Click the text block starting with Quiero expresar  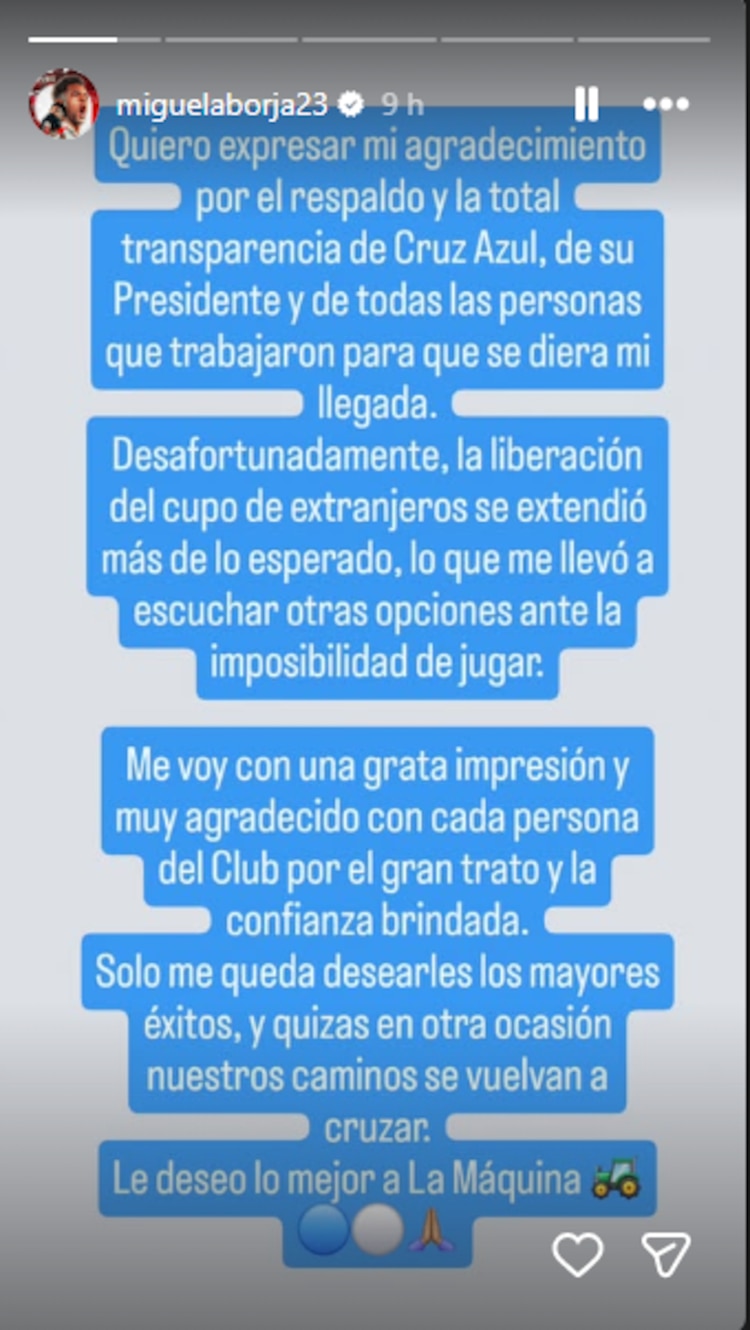[x=375, y=270]
